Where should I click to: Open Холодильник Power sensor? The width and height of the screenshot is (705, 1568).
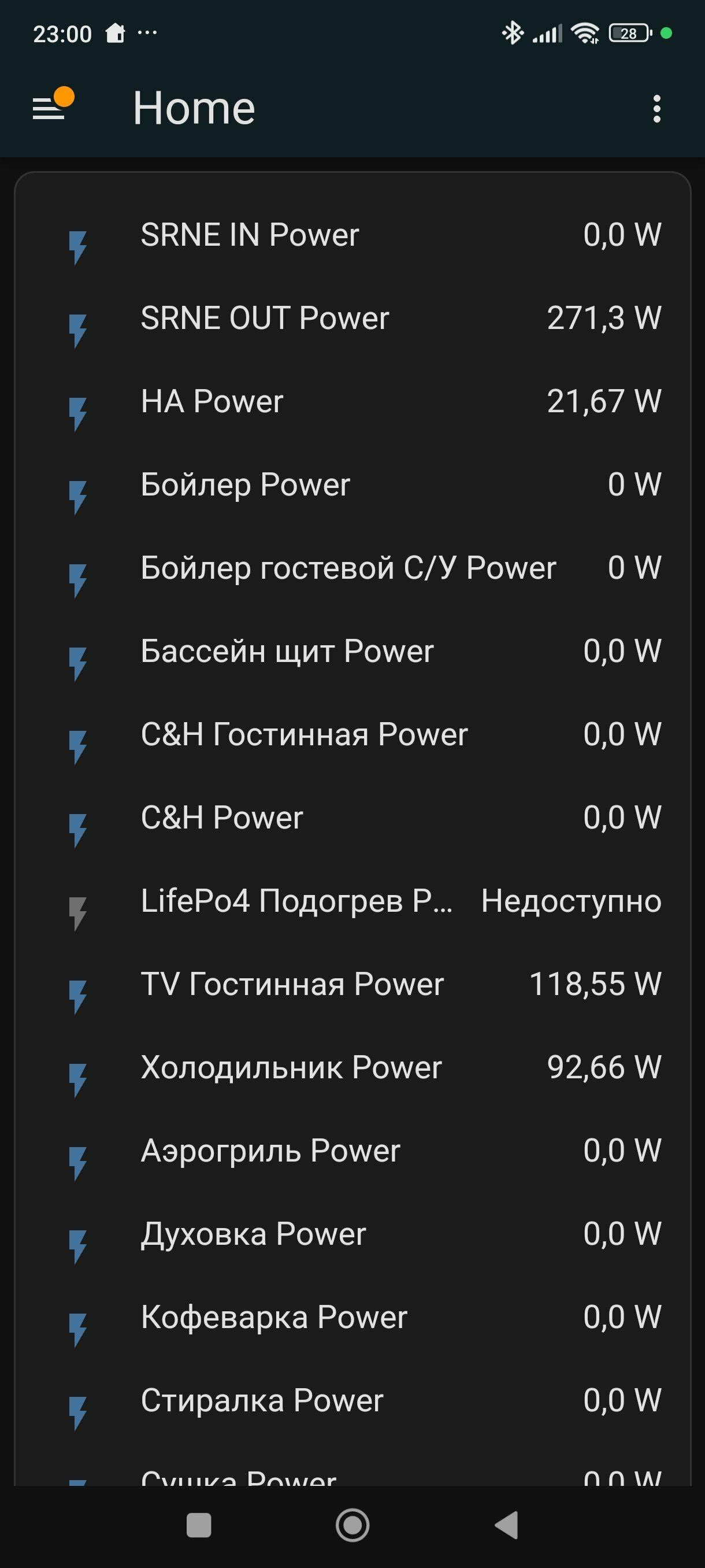pos(353,1068)
